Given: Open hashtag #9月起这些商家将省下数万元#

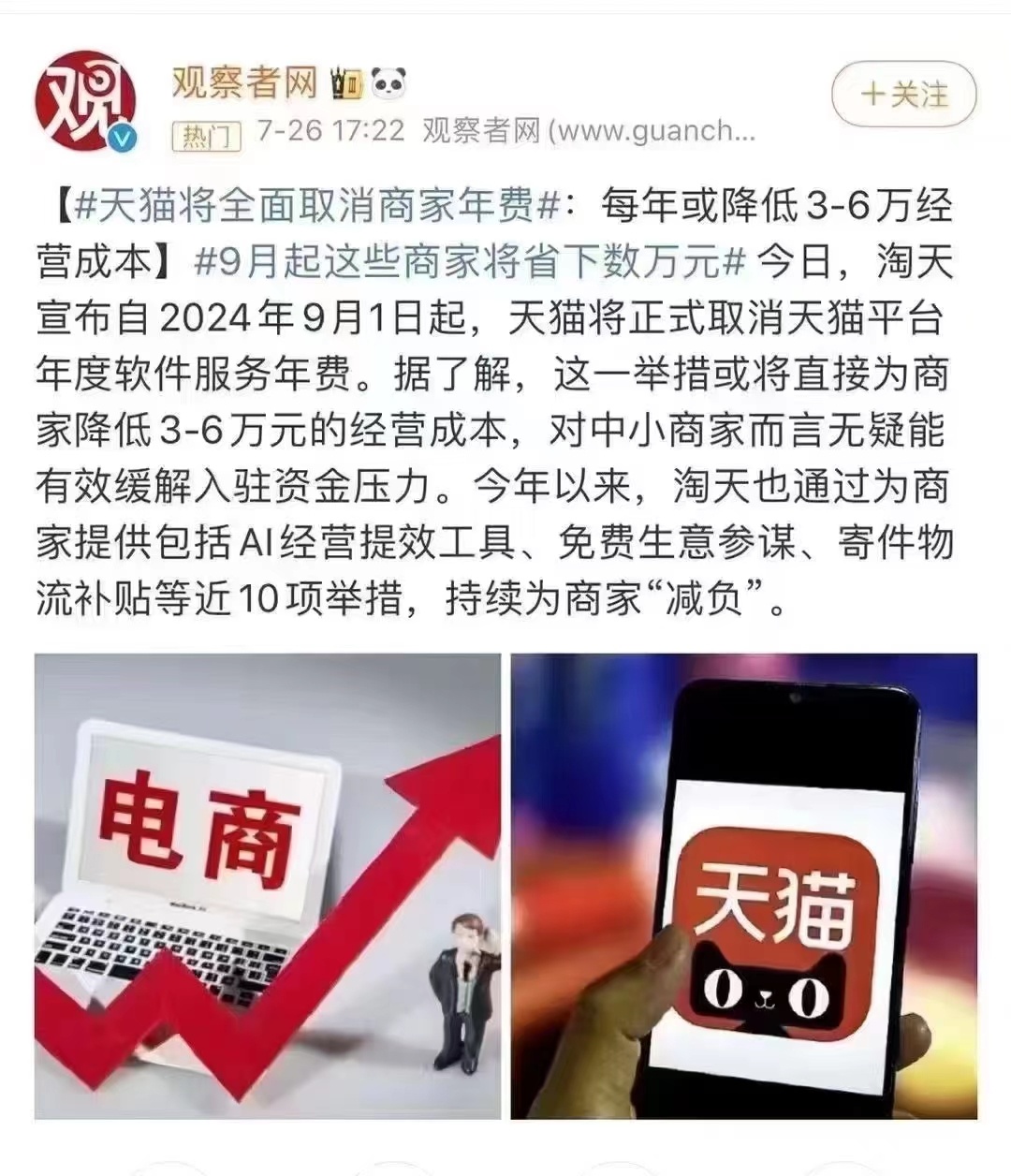Looking at the screenshot, I should [x=468, y=263].
